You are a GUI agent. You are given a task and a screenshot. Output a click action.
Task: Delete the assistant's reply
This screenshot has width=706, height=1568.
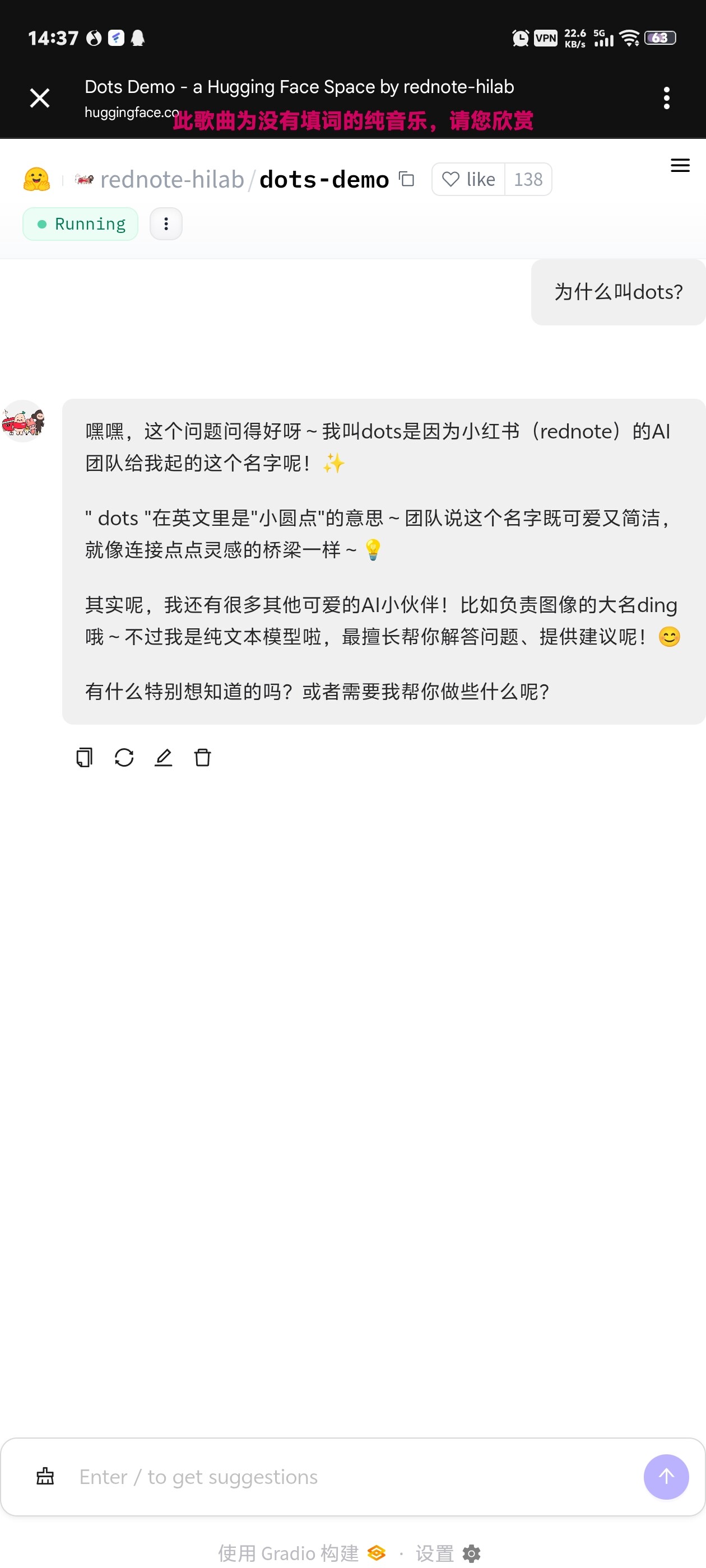pyautogui.click(x=202, y=758)
